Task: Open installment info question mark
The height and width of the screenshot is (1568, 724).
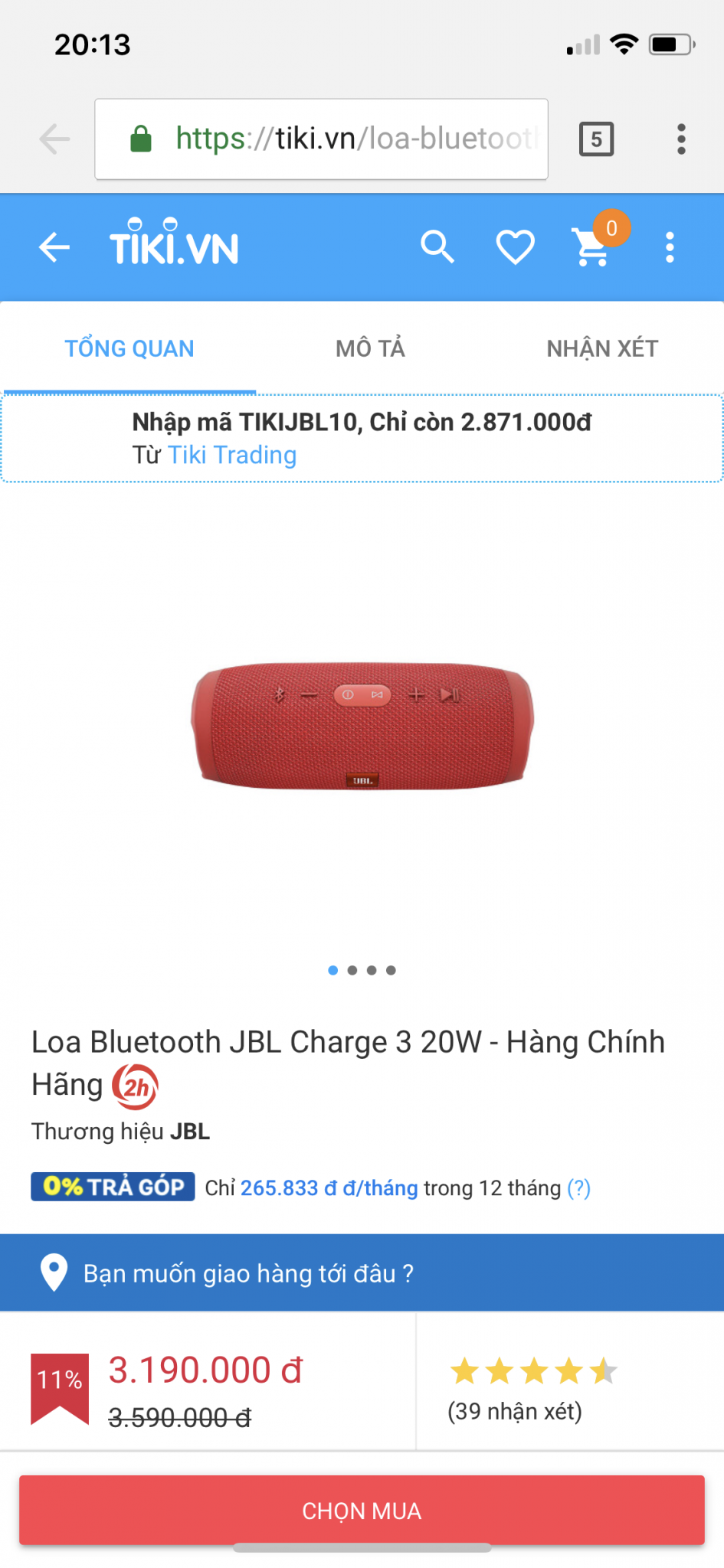Action: 578,1187
